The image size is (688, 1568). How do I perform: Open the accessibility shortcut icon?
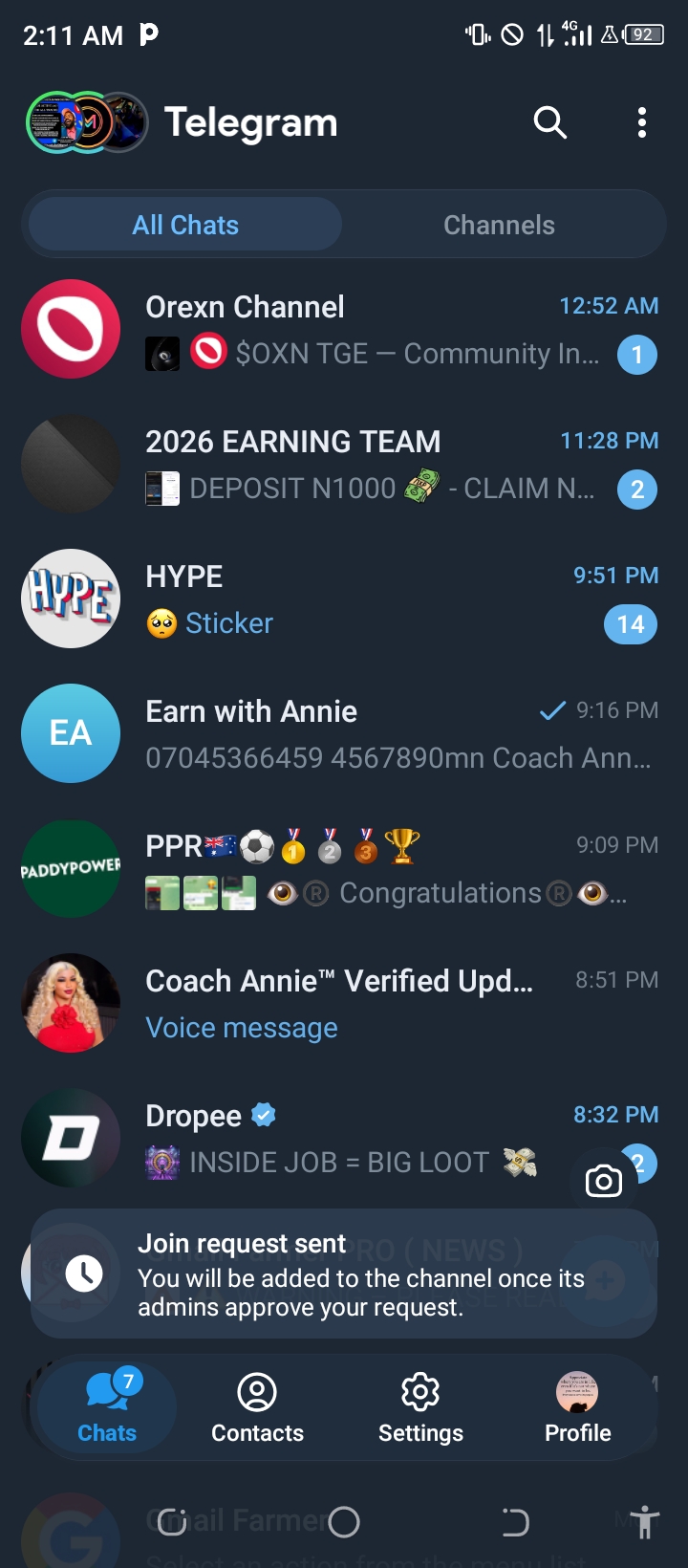coord(645,1521)
